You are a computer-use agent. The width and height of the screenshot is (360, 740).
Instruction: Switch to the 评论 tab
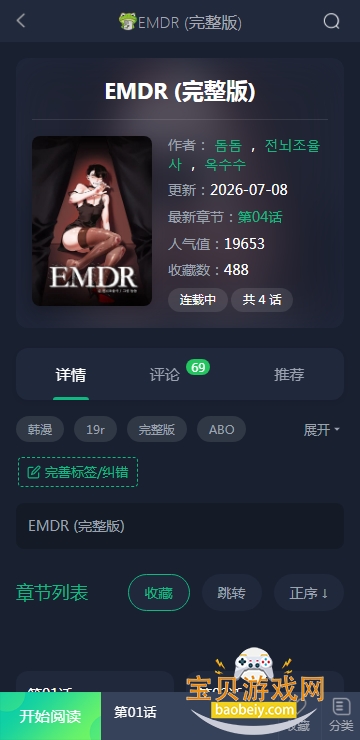(165, 375)
